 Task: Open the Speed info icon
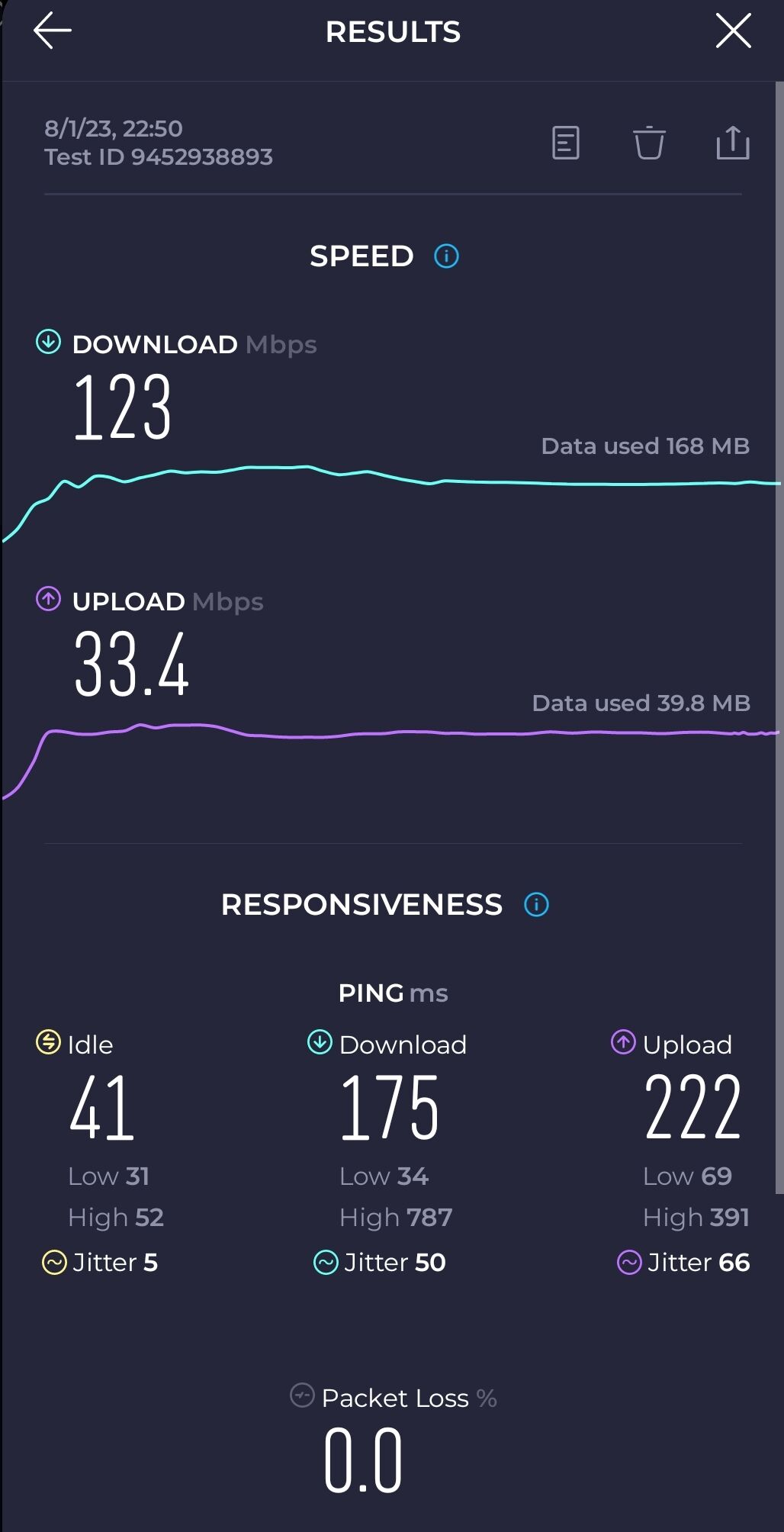coord(446,256)
